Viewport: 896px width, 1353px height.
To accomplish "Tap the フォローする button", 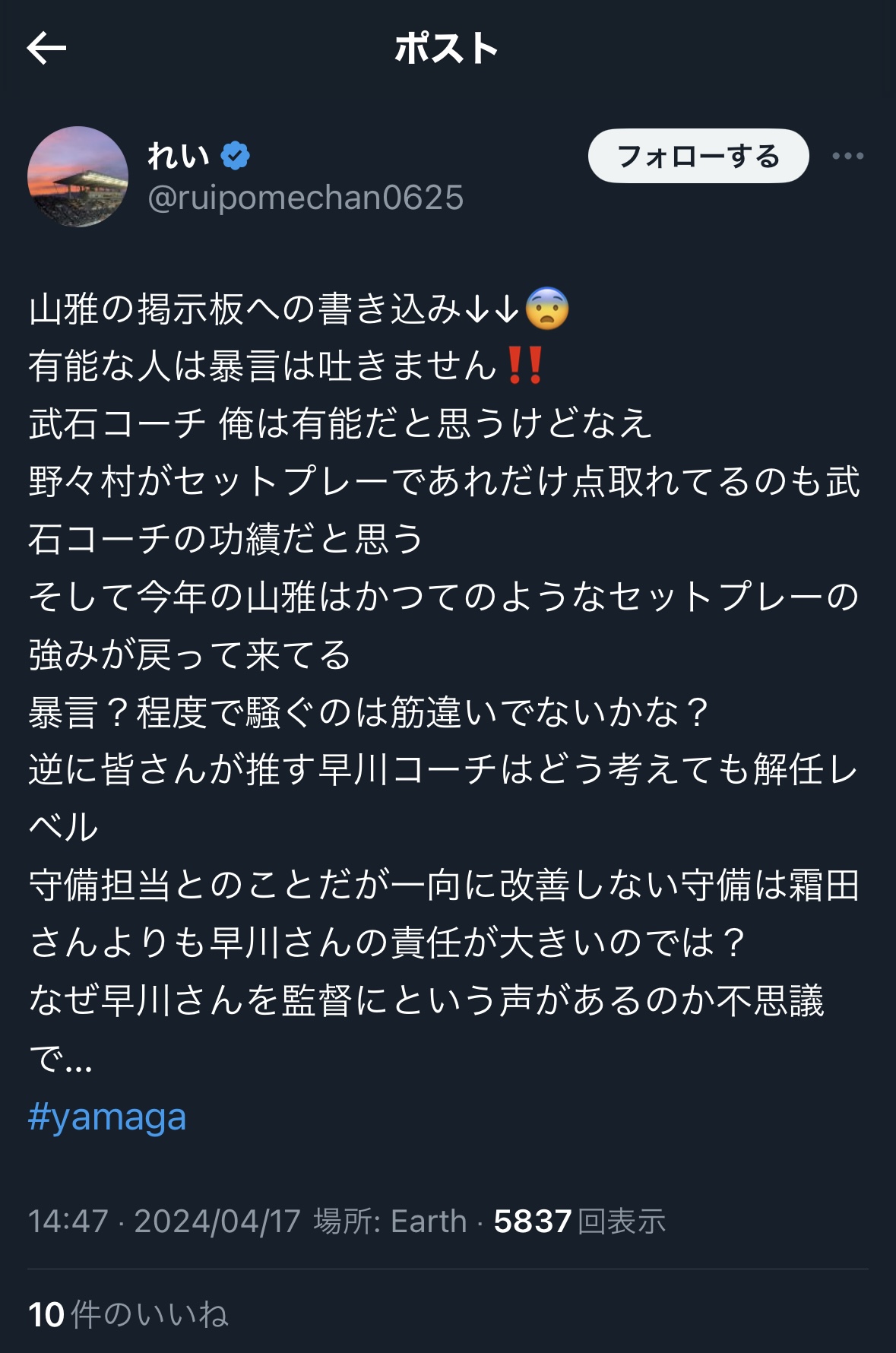I will [698, 157].
